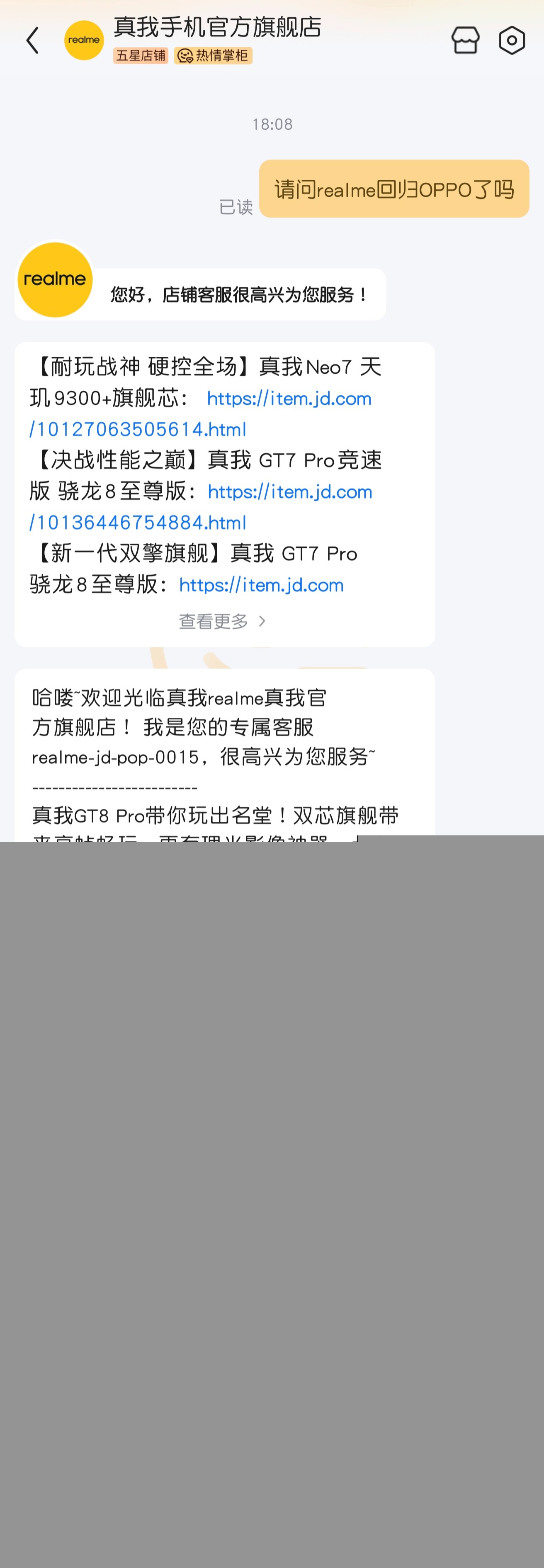
Task: Expand 查看更多 in the product message
Action: click(223, 622)
